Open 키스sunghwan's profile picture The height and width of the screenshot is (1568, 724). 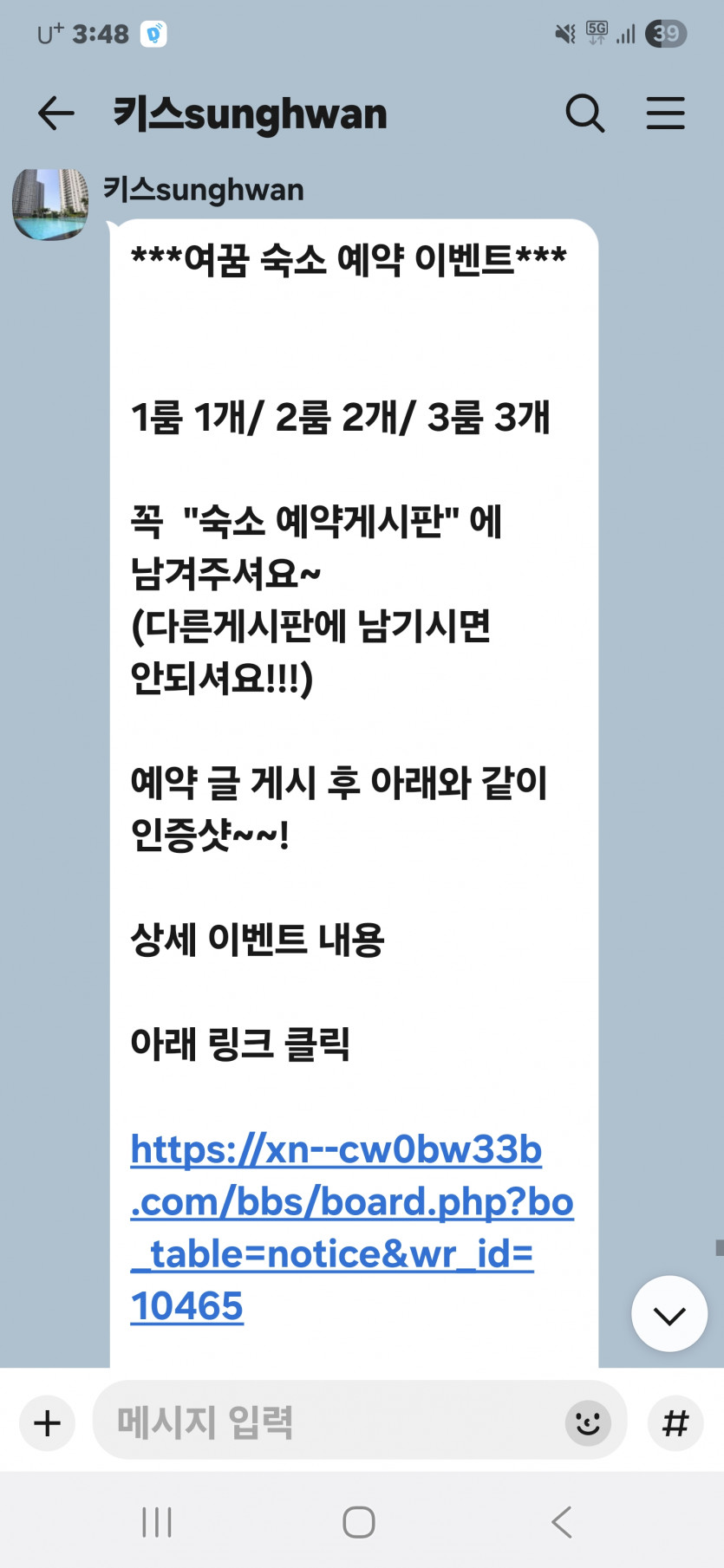[x=50, y=204]
